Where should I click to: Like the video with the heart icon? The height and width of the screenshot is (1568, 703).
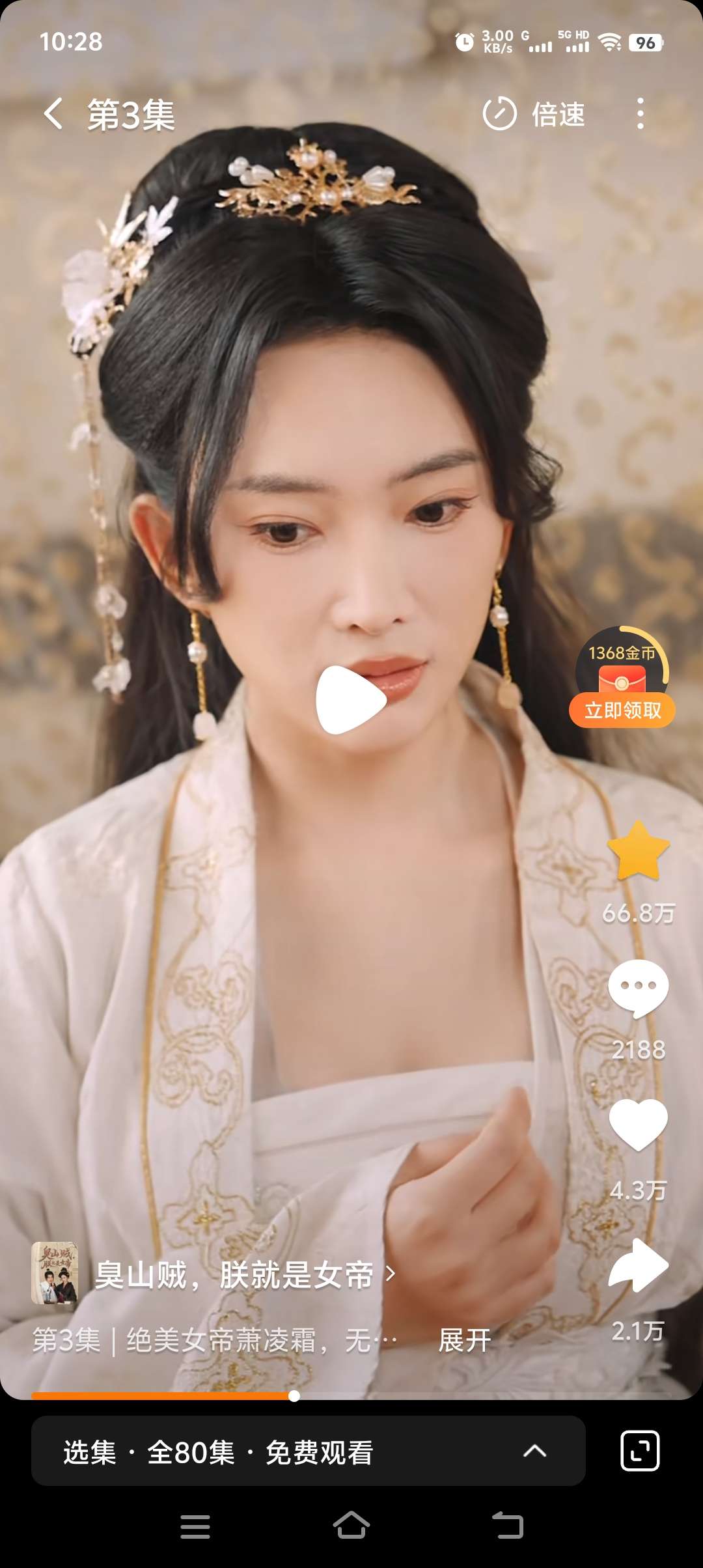[x=638, y=1125]
